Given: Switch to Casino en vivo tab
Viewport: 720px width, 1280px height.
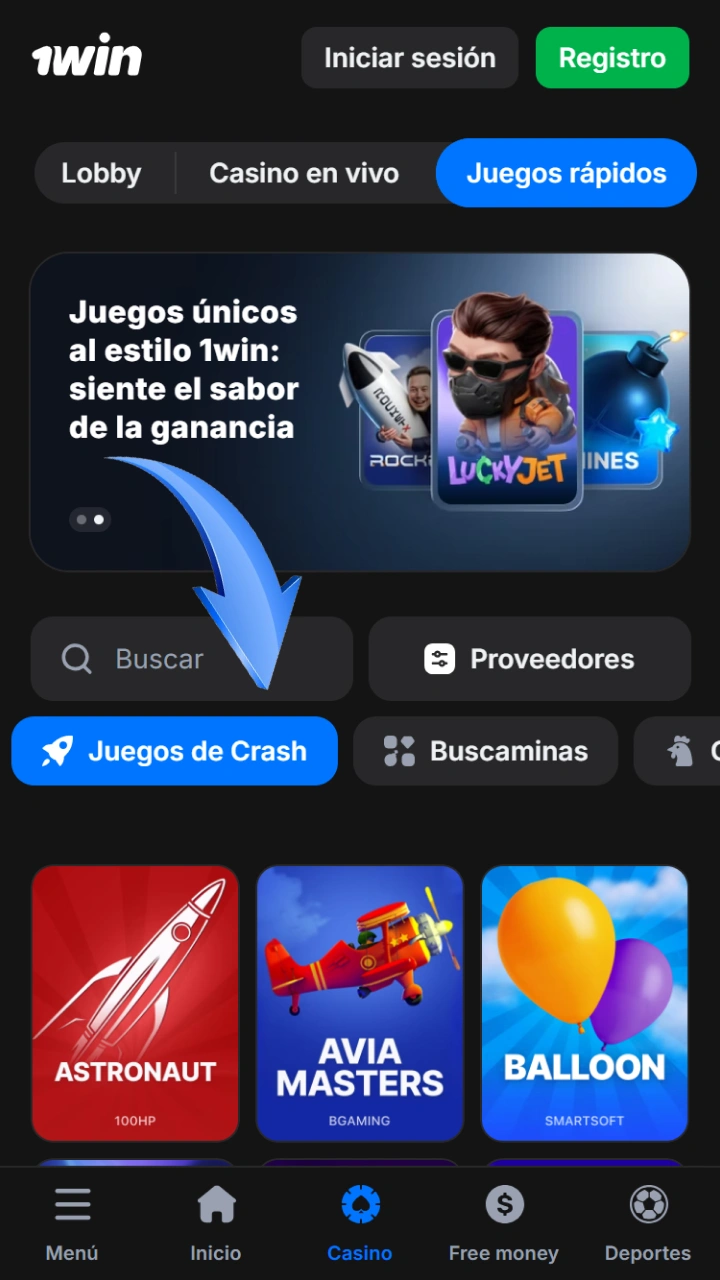Looking at the screenshot, I should (304, 173).
